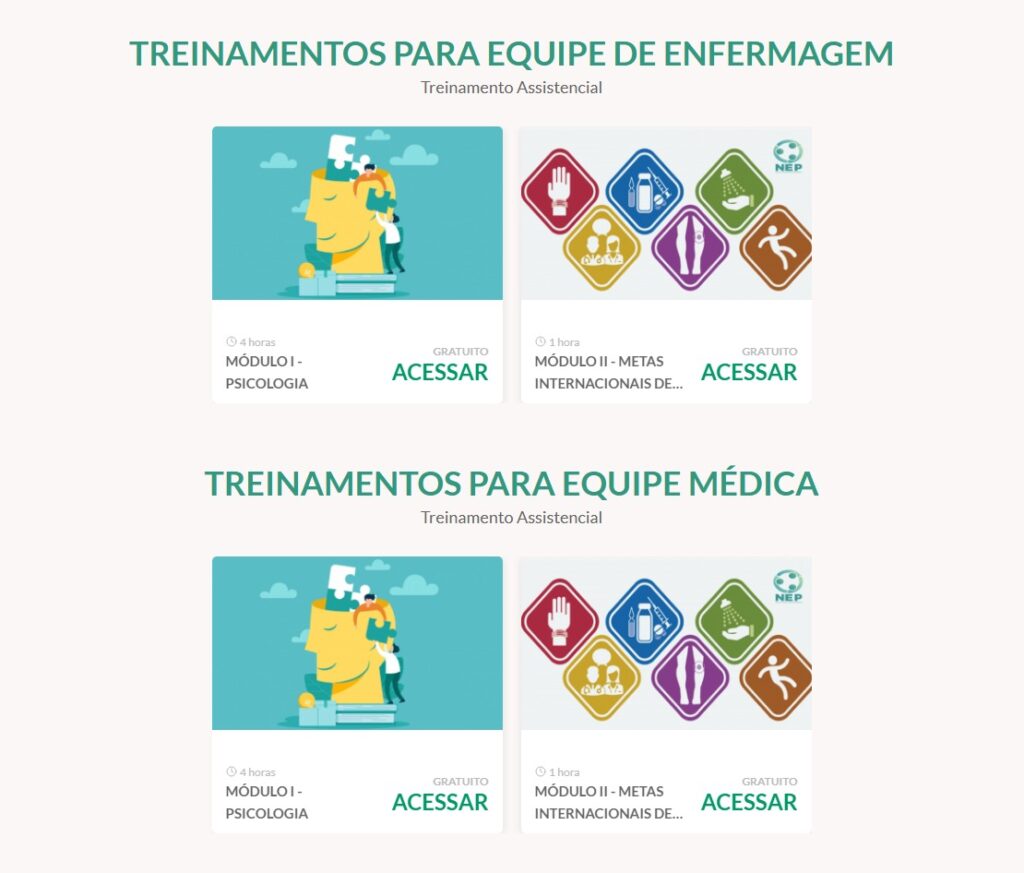Tap ACESSAR for Psicologia in Enfermagem section
This screenshot has height=873, width=1024.
coord(440,372)
